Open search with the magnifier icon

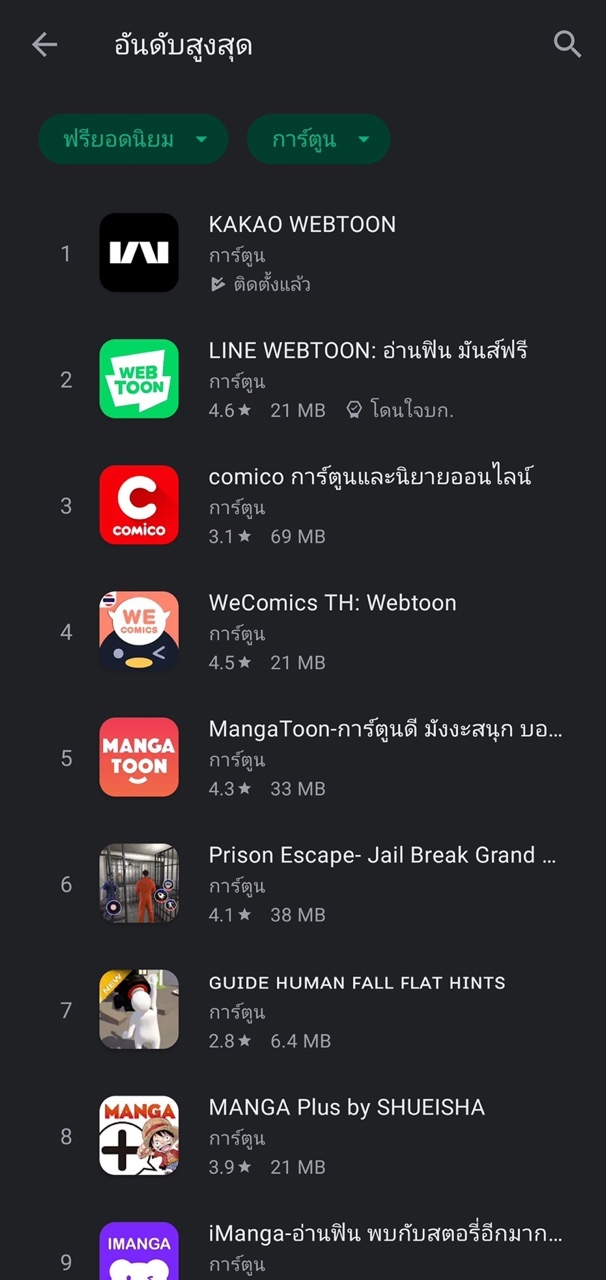click(567, 44)
